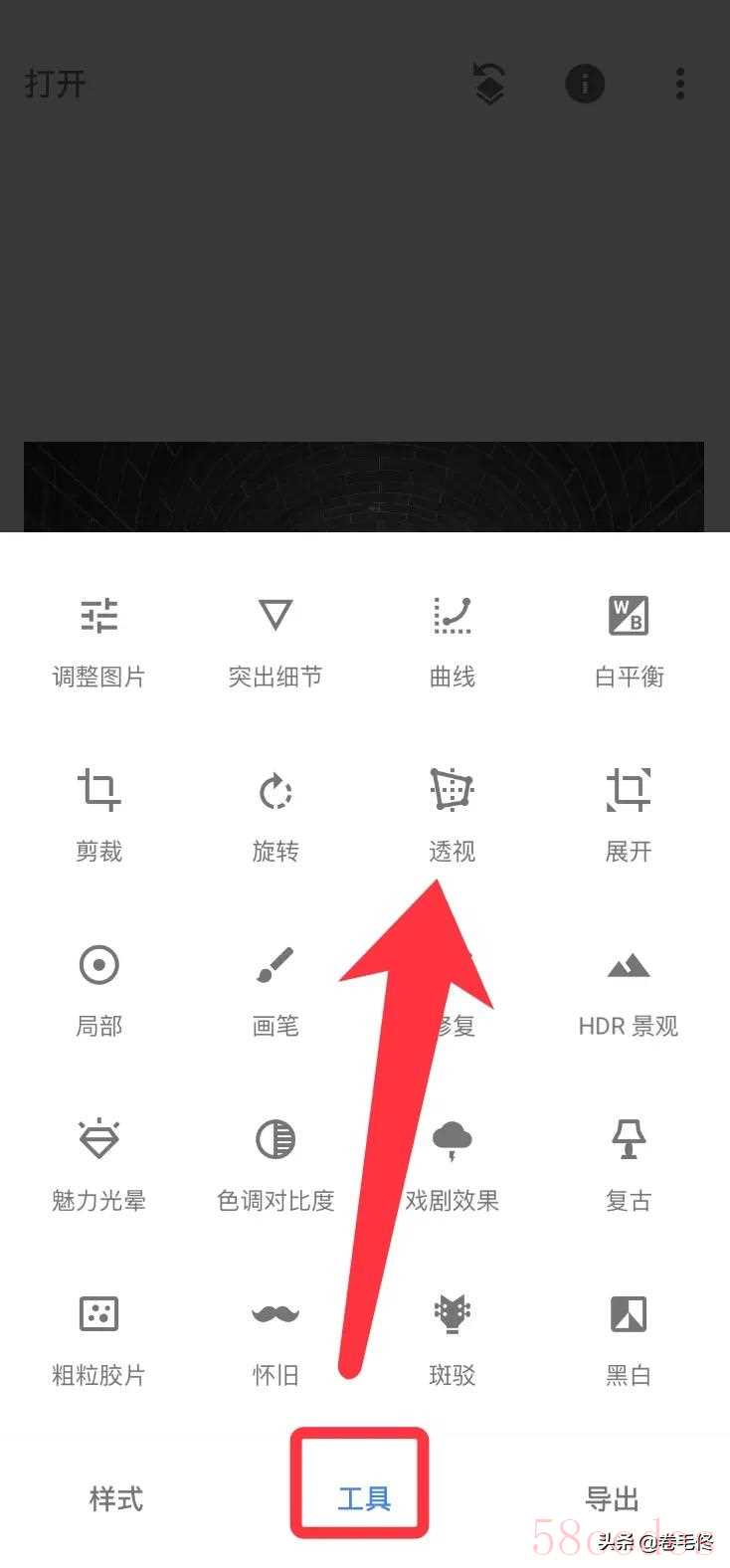Open the 曲线 curves tool
The height and width of the screenshot is (1568, 730).
click(x=452, y=639)
